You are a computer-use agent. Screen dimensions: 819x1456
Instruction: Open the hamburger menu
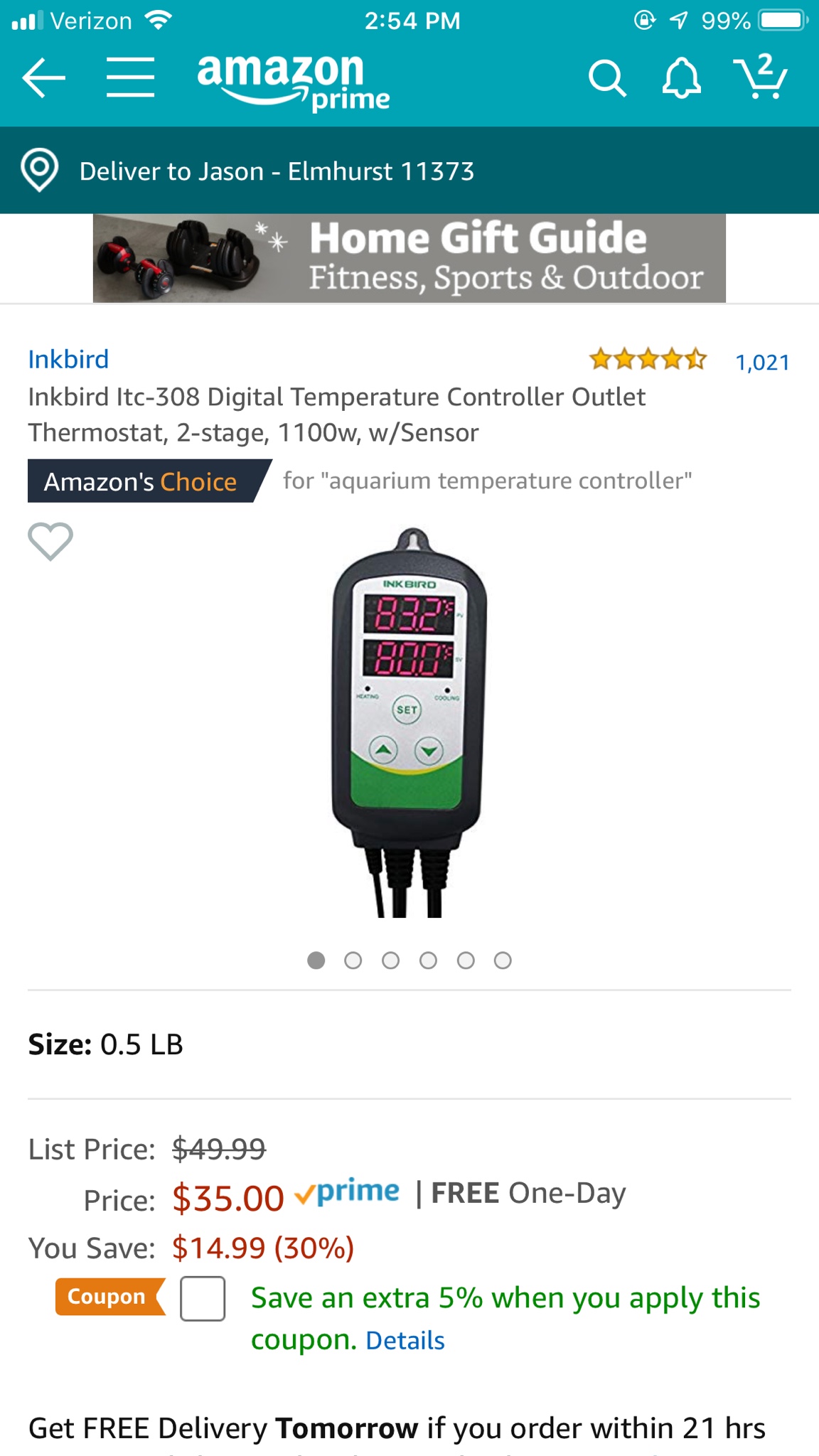click(x=130, y=77)
